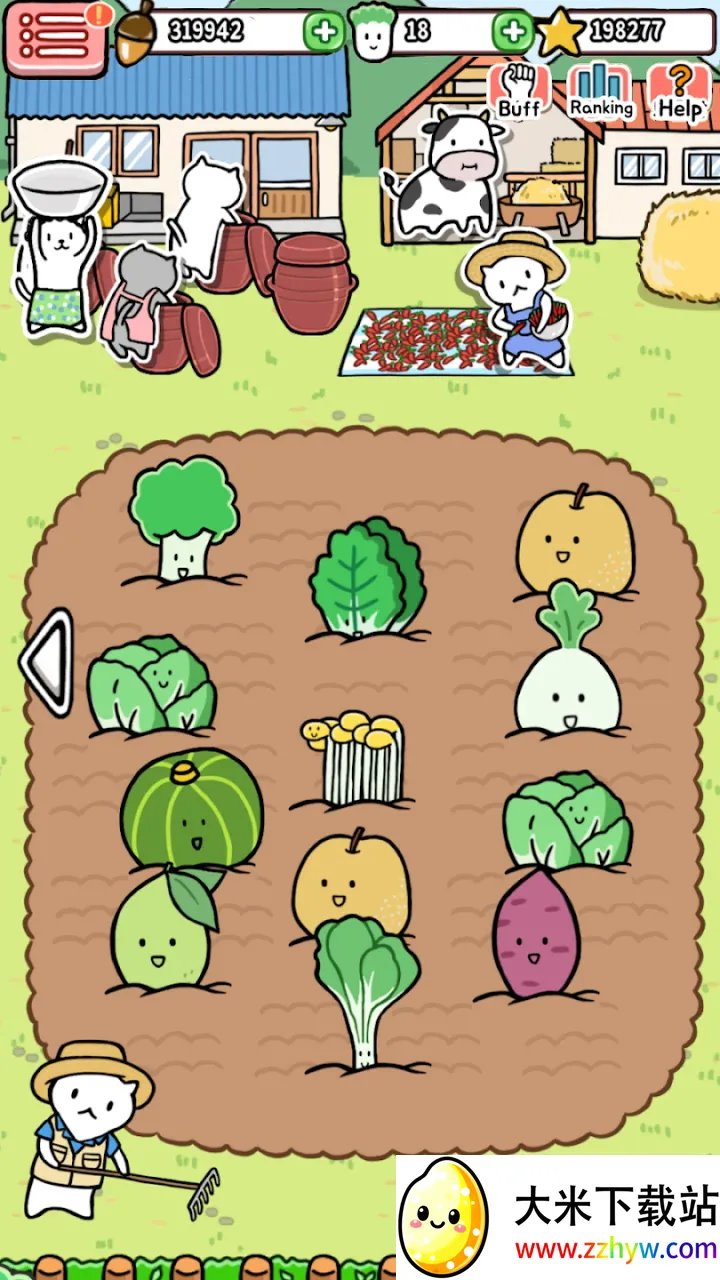Add more acorns with the plus button

tap(323, 32)
